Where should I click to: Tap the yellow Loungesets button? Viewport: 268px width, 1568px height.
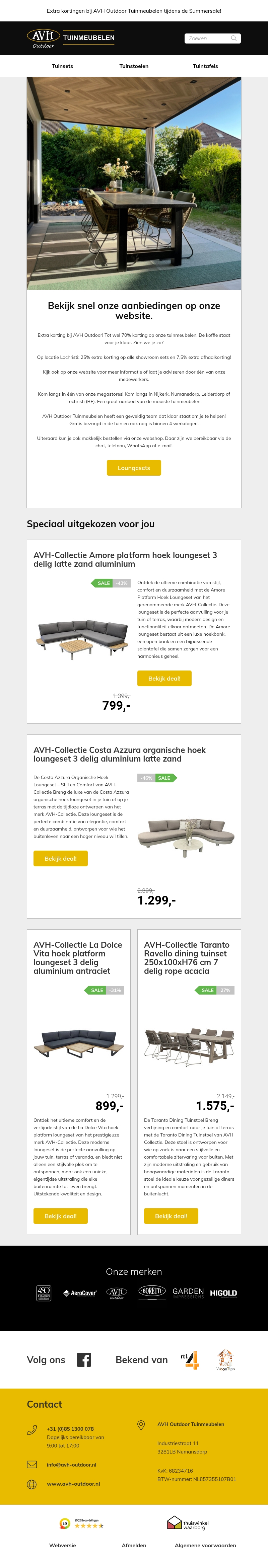pos(134,467)
